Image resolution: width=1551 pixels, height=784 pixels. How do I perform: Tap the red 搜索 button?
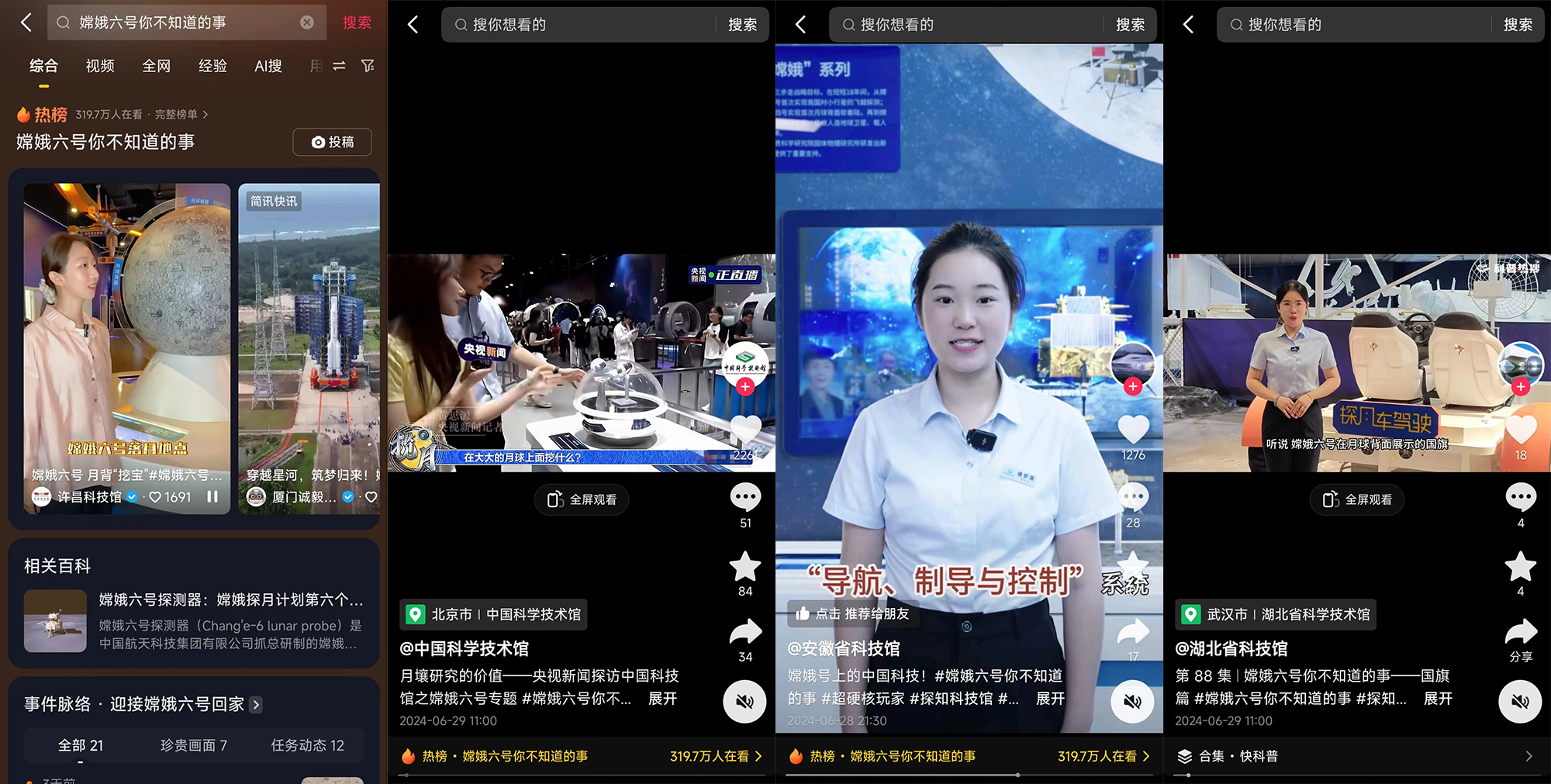point(357,22)
